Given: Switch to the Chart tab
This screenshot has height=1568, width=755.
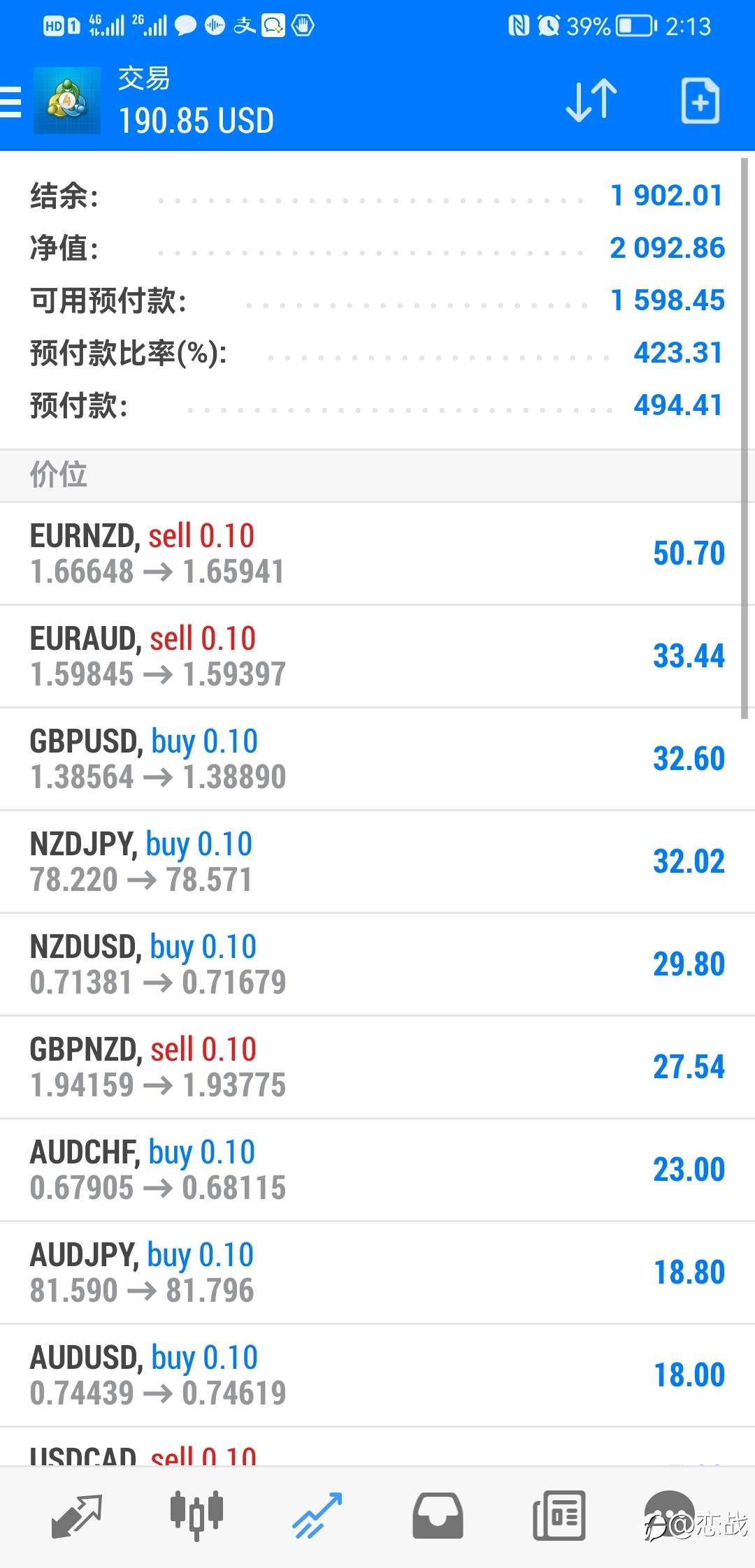Looking at the screenshot, I should coord(197,1516).
